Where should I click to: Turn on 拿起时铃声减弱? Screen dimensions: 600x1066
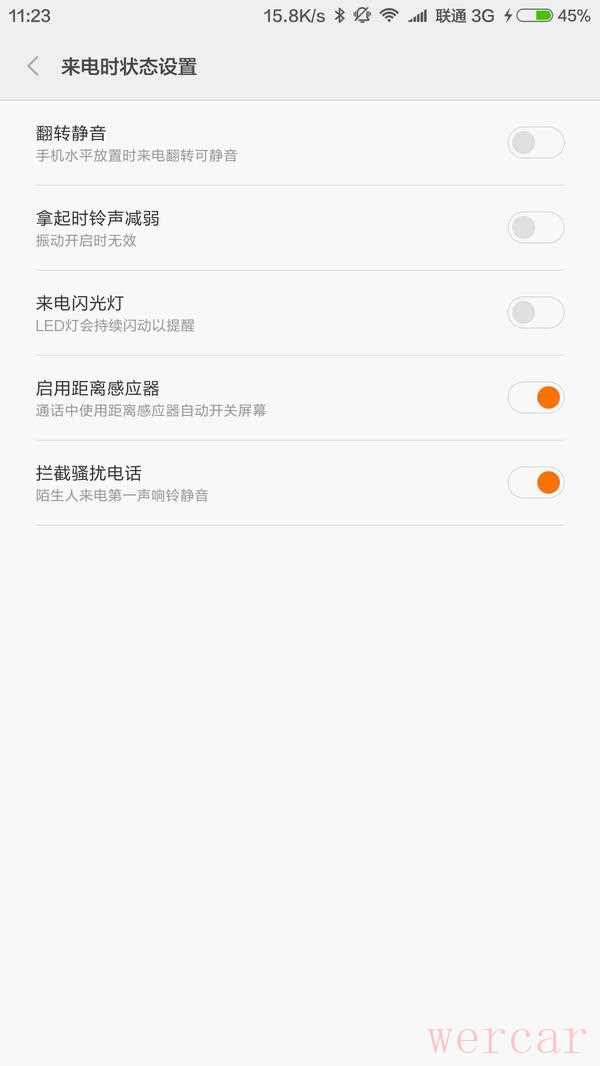535,228
